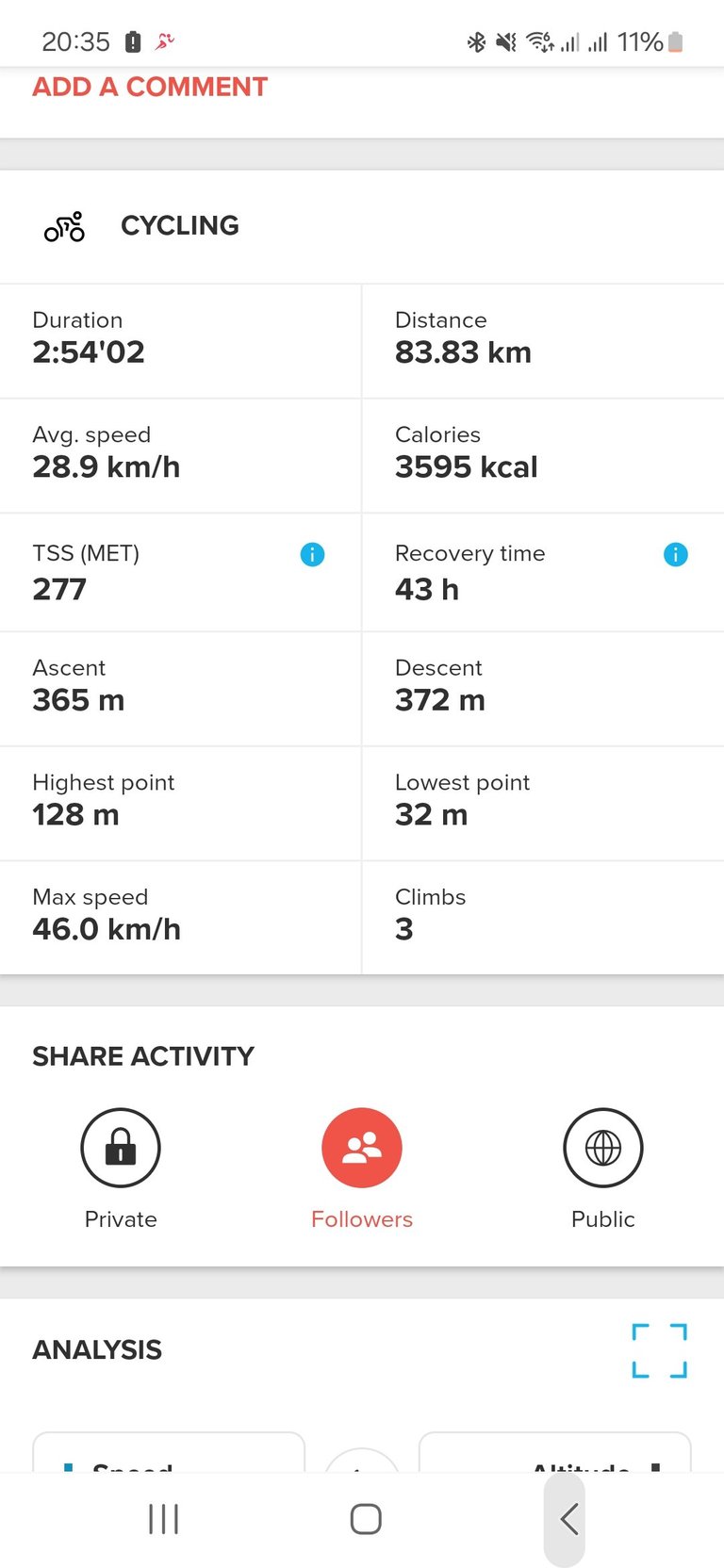Tap ADD A COMMENT link

pos(150,87)
